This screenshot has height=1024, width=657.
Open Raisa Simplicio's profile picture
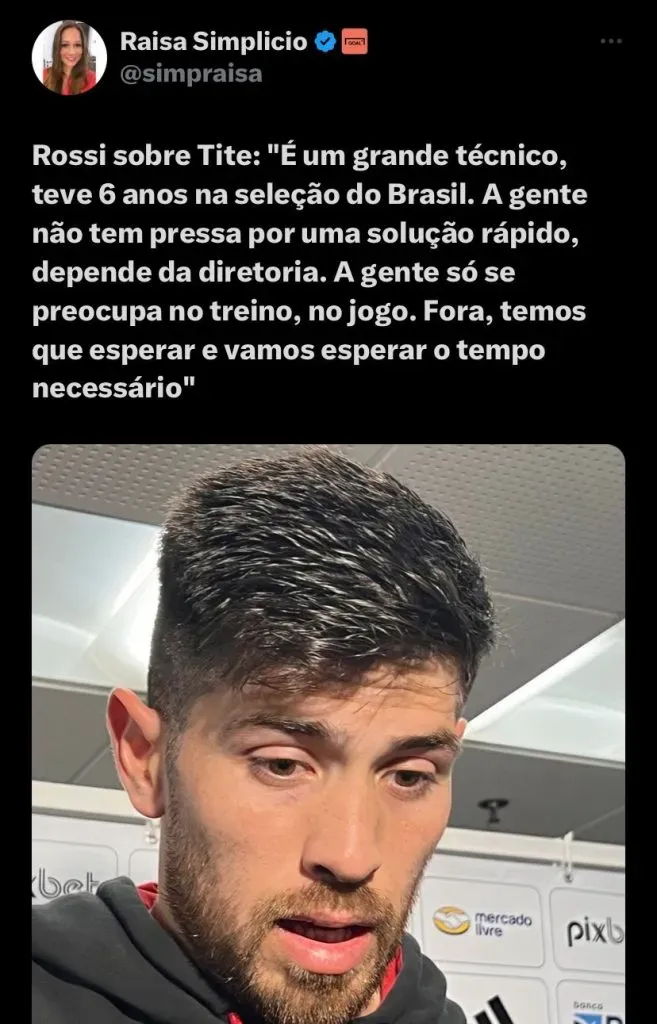(69, 58)
